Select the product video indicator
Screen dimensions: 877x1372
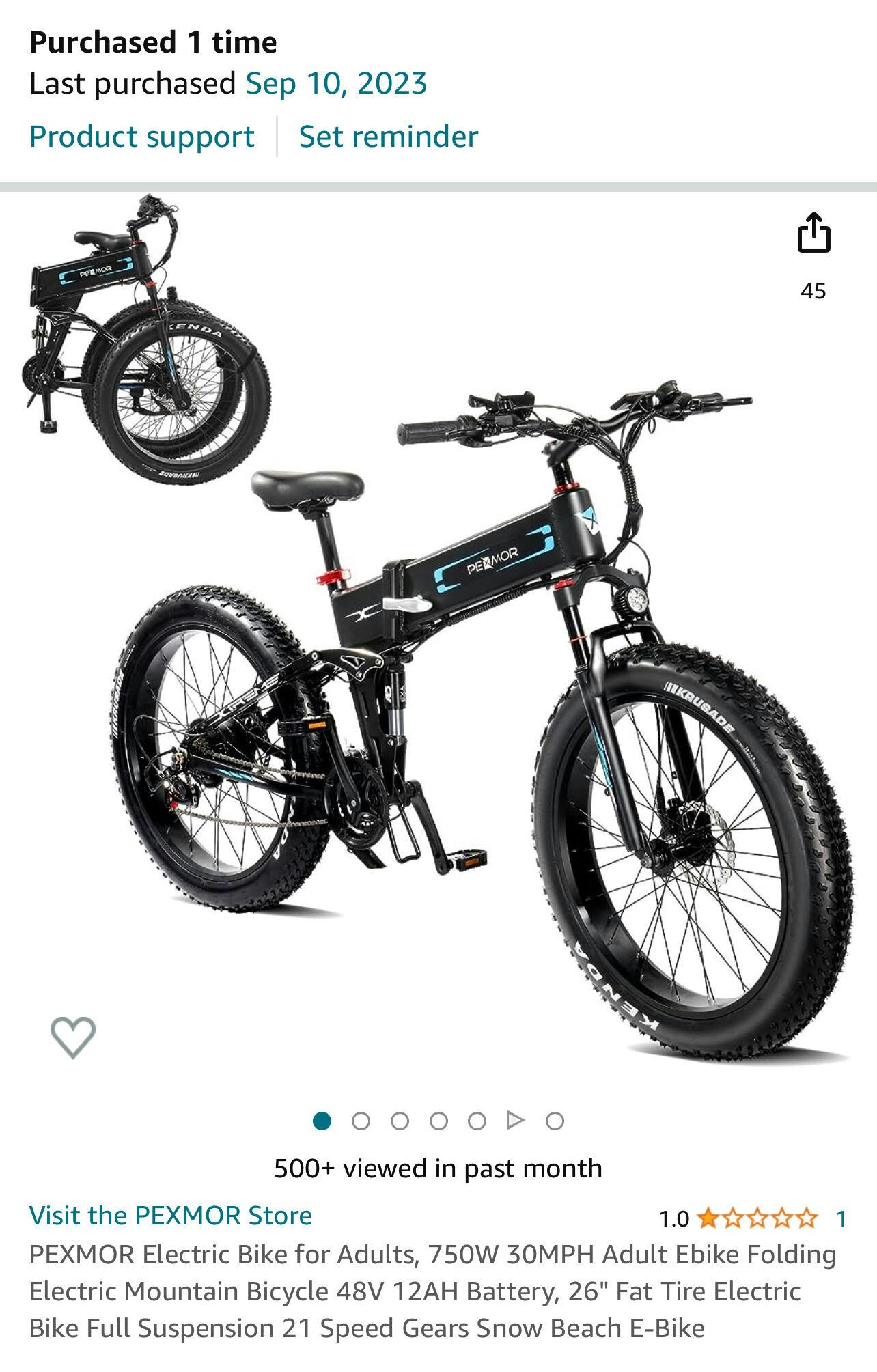point(516,1121)
